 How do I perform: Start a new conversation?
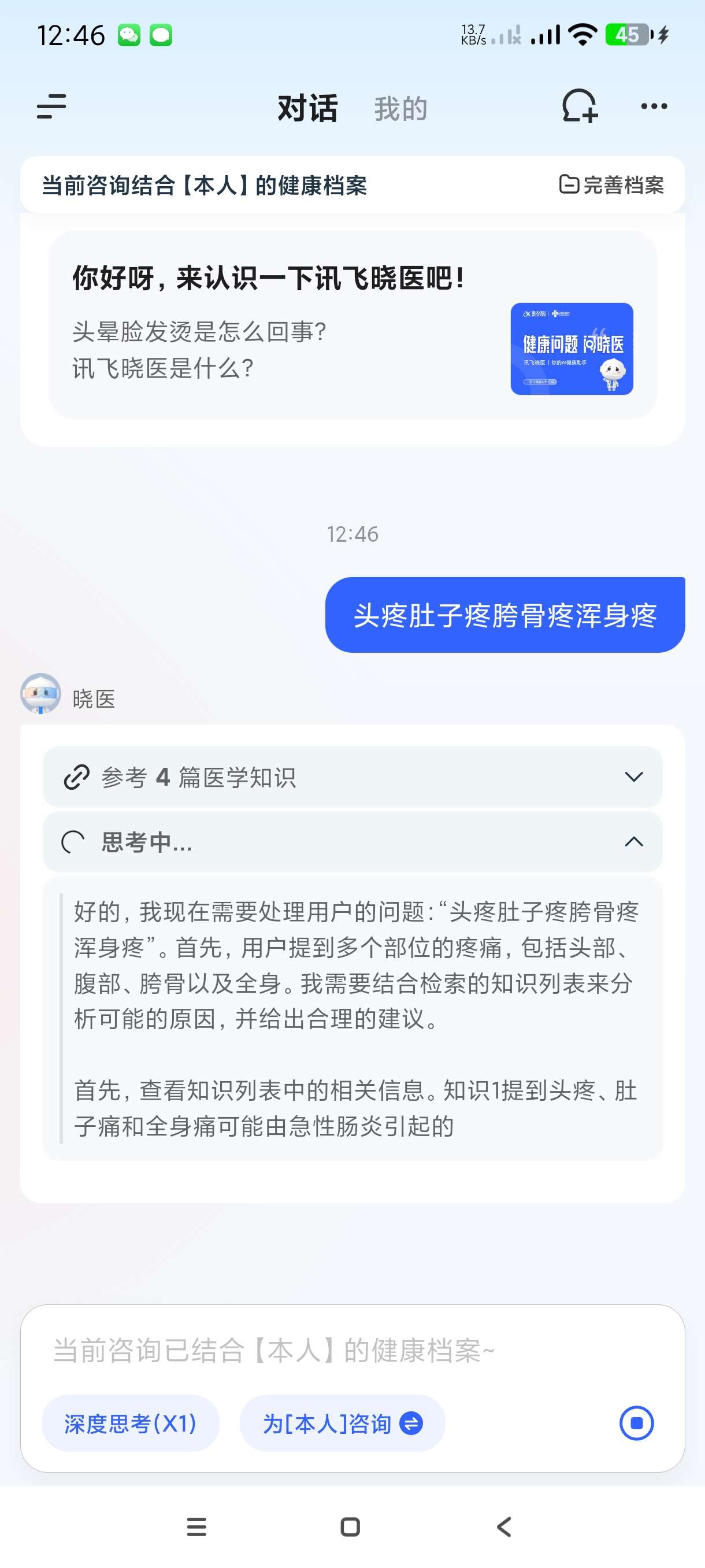click(x=579, y=106)
